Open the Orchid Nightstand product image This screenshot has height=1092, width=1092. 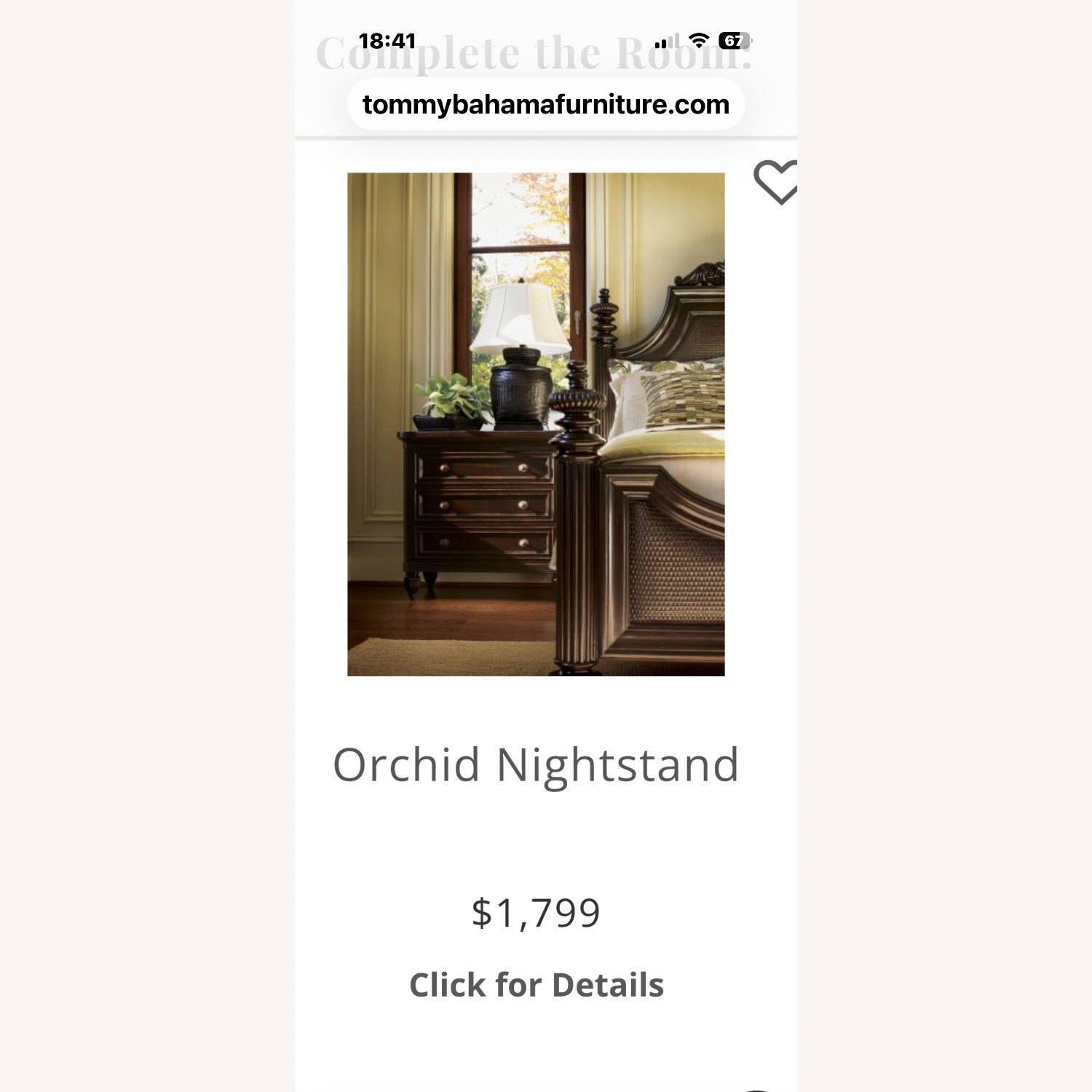coord(536,424)
